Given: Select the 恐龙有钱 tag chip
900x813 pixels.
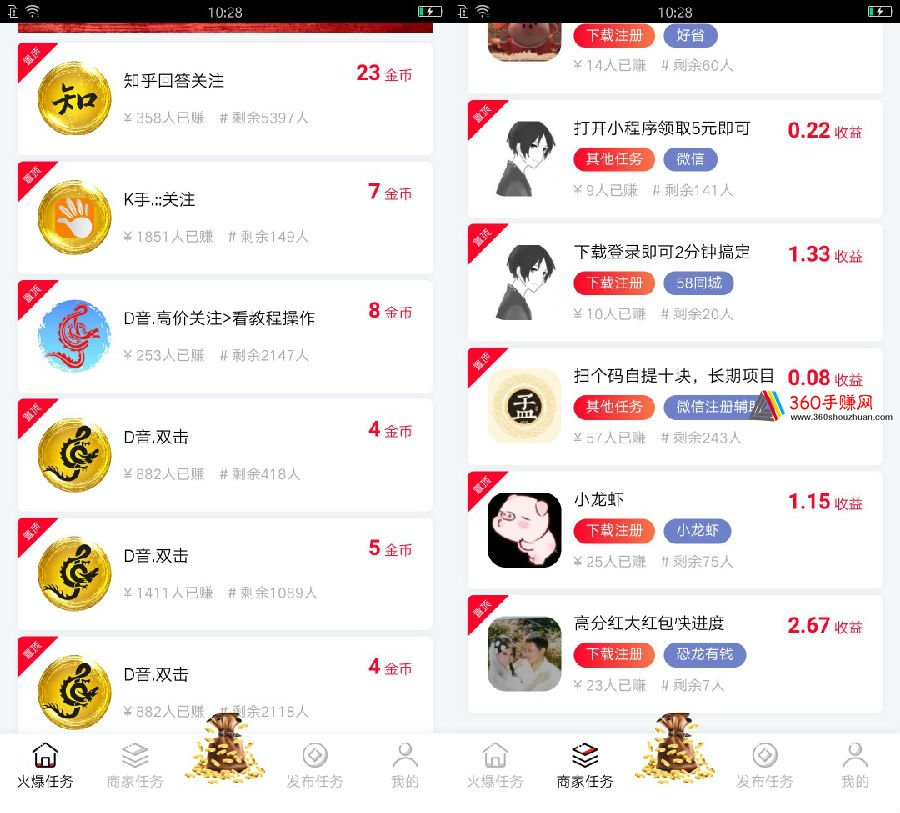Looking at the screenshot, I should tap(705, 654).
